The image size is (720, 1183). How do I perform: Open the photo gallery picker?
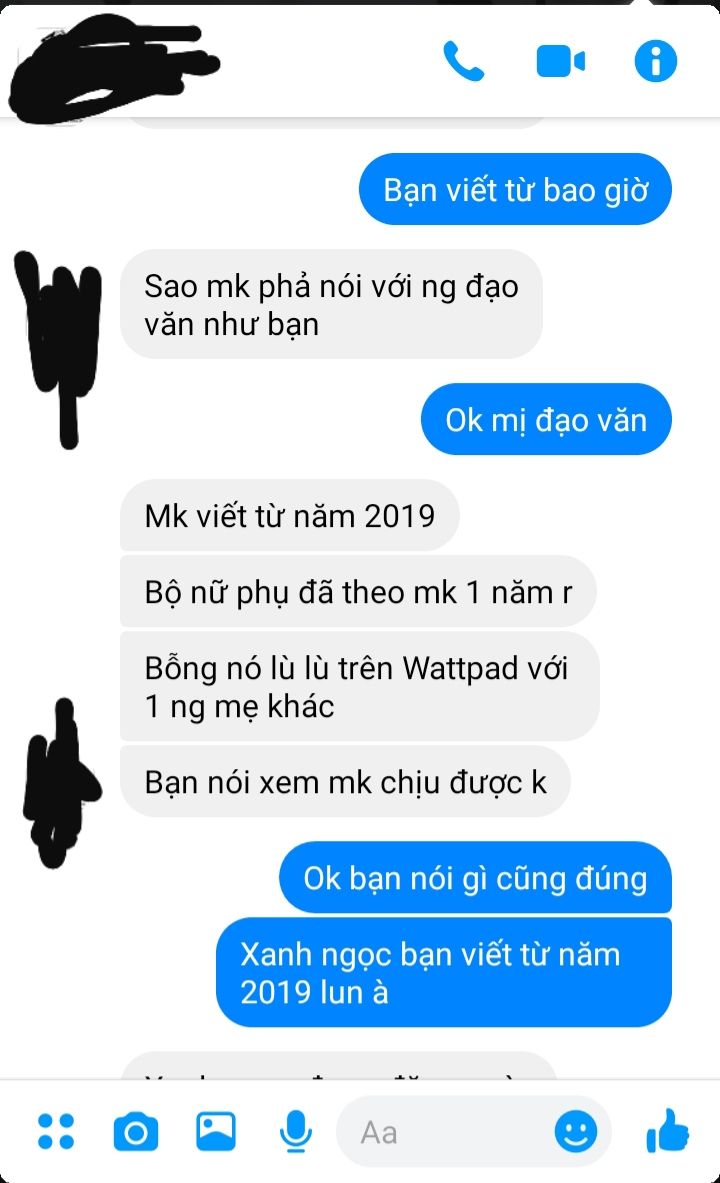tap(216, 1131)
